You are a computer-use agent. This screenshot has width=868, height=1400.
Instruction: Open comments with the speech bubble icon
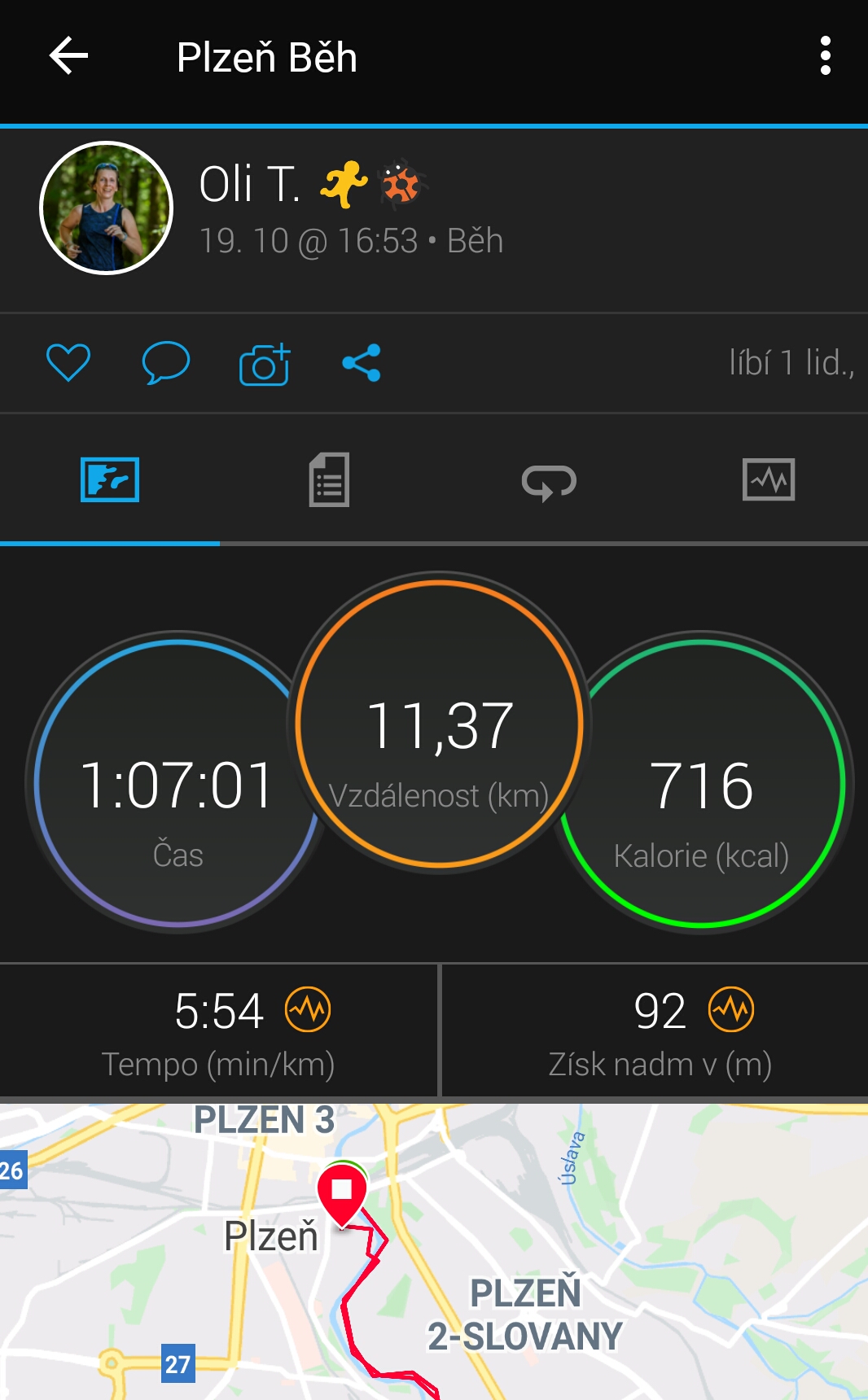(166, 362)
